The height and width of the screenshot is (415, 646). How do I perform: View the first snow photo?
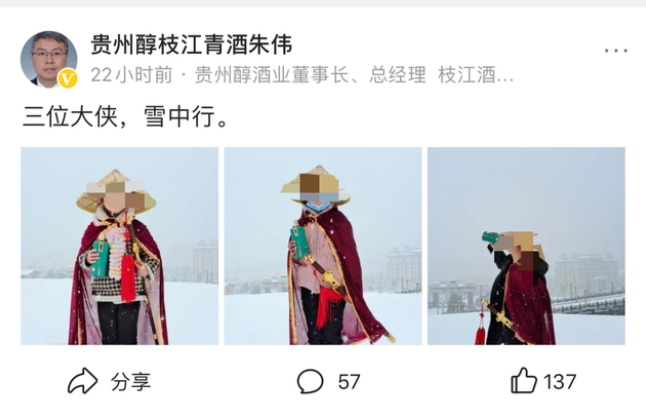119,246
